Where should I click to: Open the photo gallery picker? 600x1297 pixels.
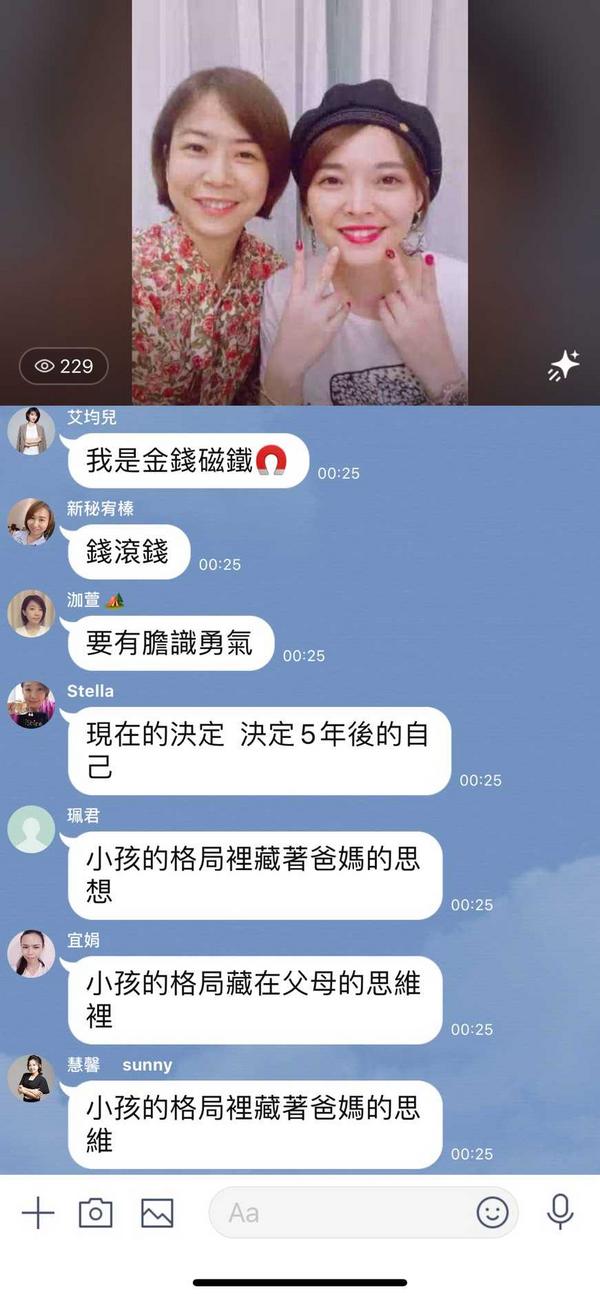157,1213
